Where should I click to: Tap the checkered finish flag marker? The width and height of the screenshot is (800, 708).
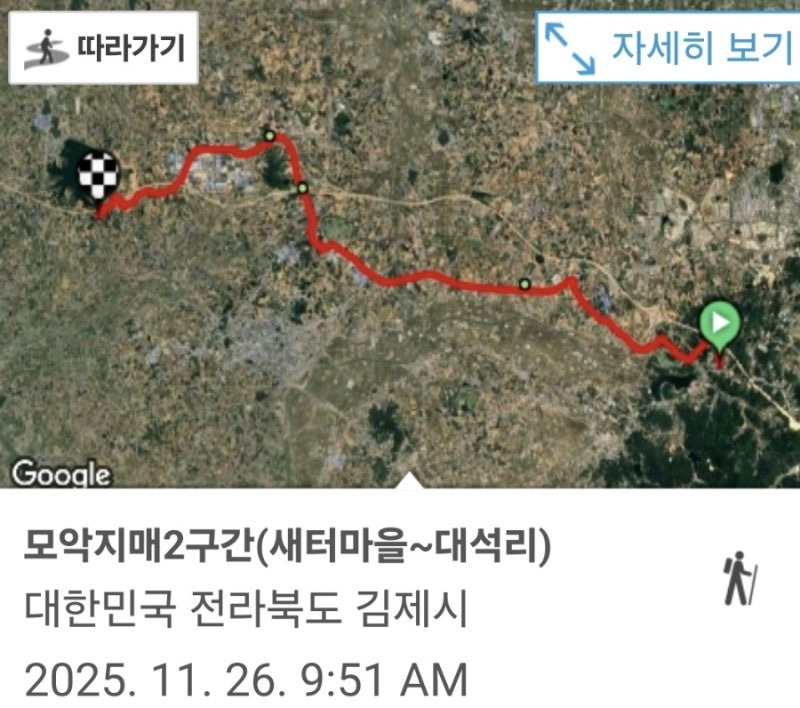[98, 176]
